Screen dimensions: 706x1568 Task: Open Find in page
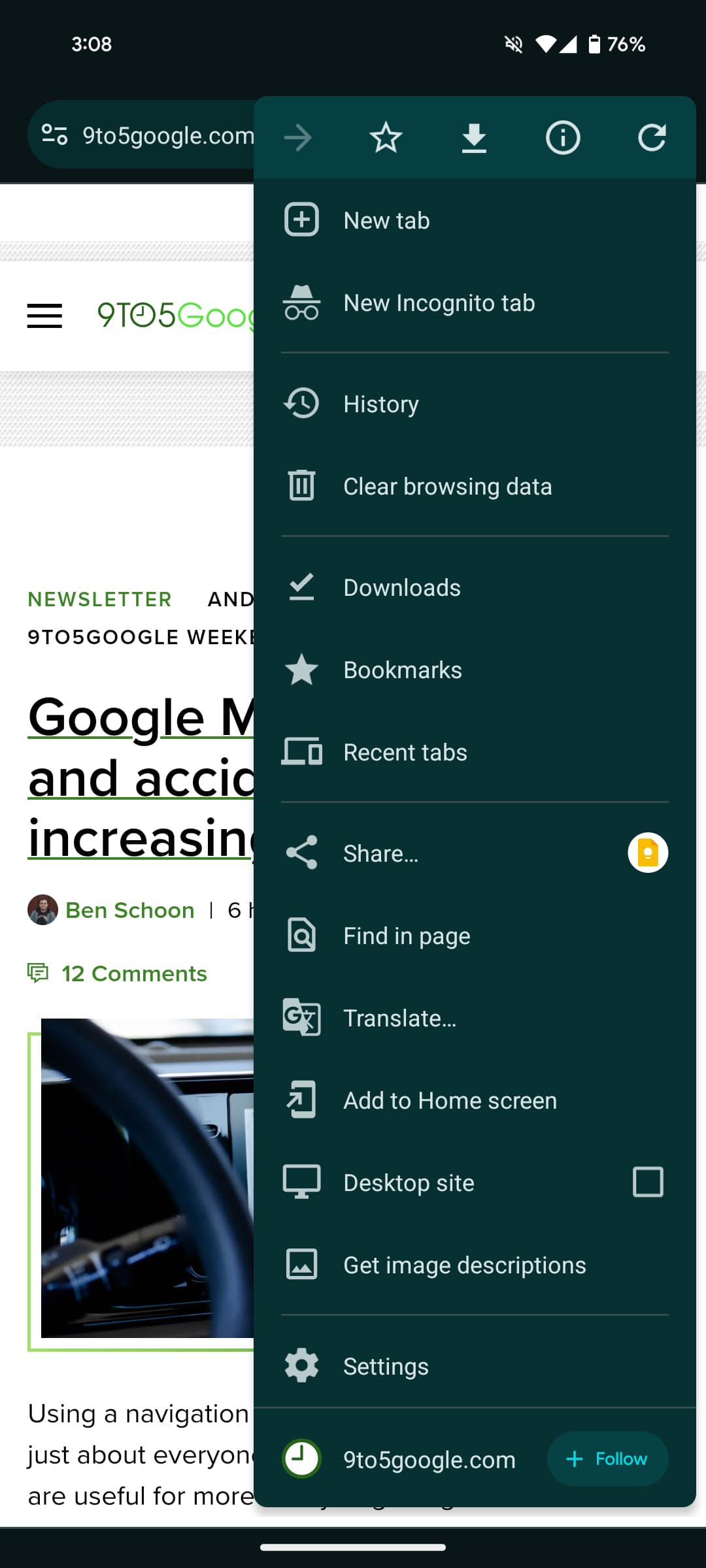(406, 936)
